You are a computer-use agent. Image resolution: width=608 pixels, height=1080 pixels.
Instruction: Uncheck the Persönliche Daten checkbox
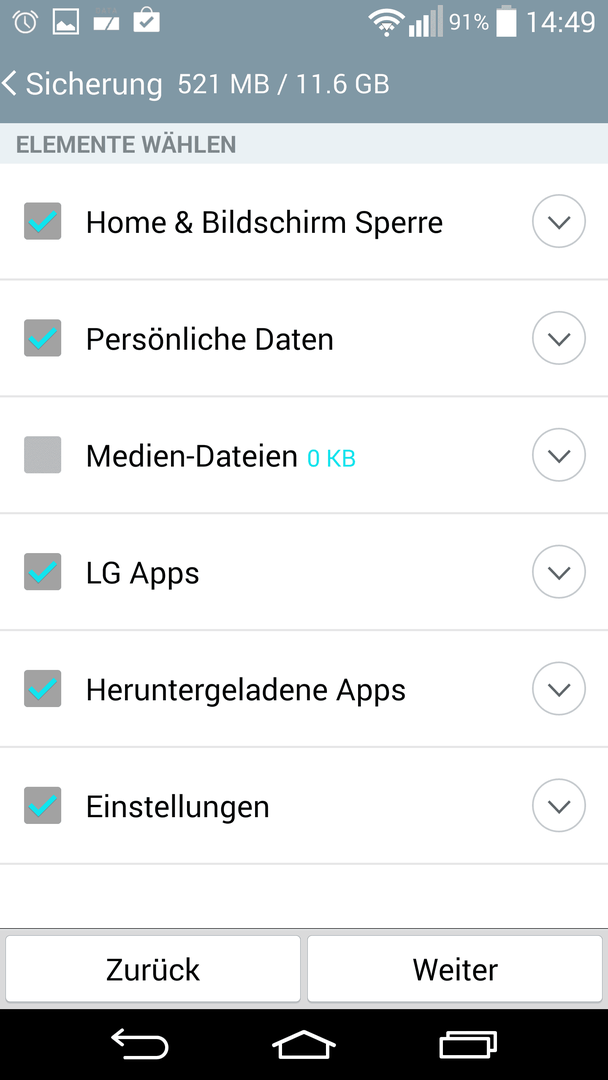coord(43,338)
